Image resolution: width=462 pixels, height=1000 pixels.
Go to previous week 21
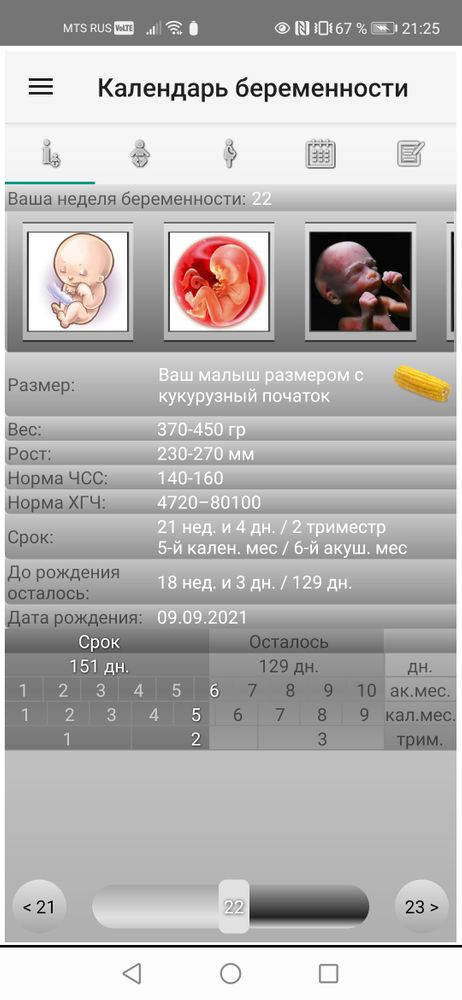pos(39,906)
